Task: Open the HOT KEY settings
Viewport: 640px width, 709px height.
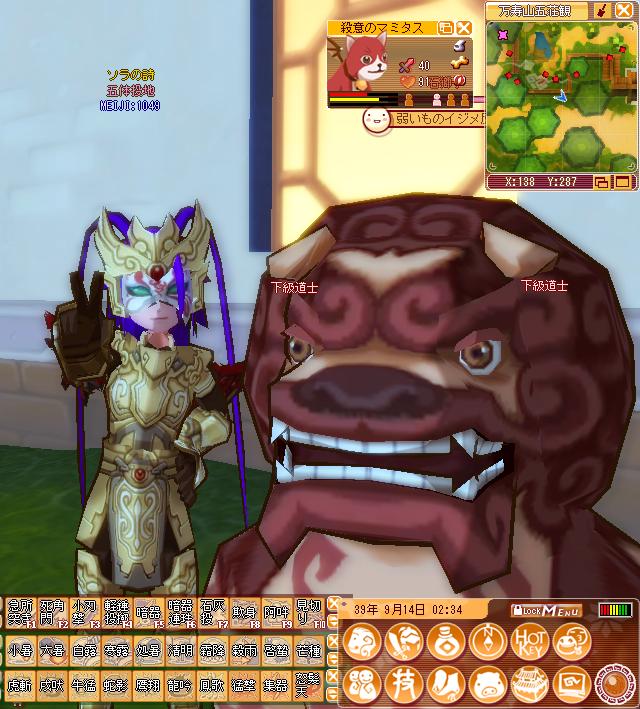Action: tap(530, 641)
